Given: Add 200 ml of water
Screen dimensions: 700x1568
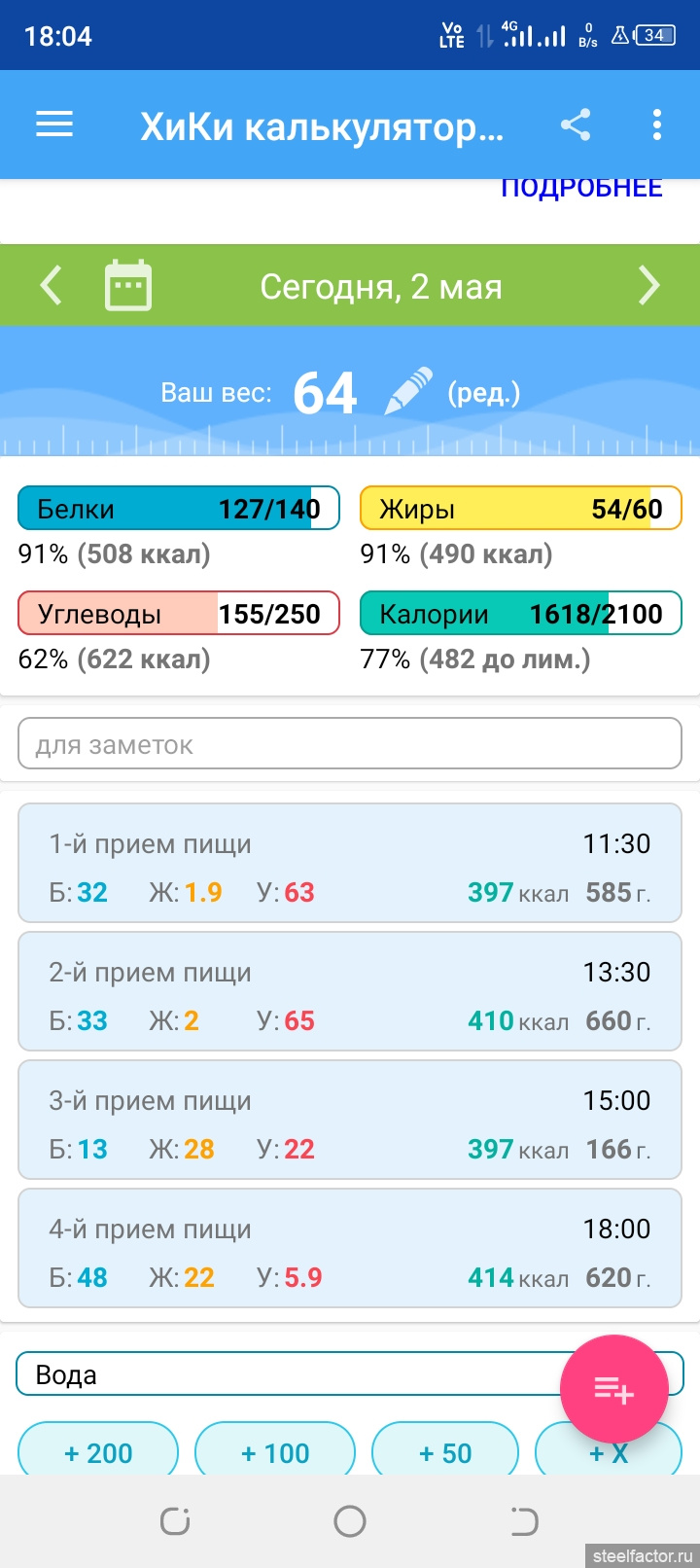Looking at the screenshot, I should coord(98,1452).
